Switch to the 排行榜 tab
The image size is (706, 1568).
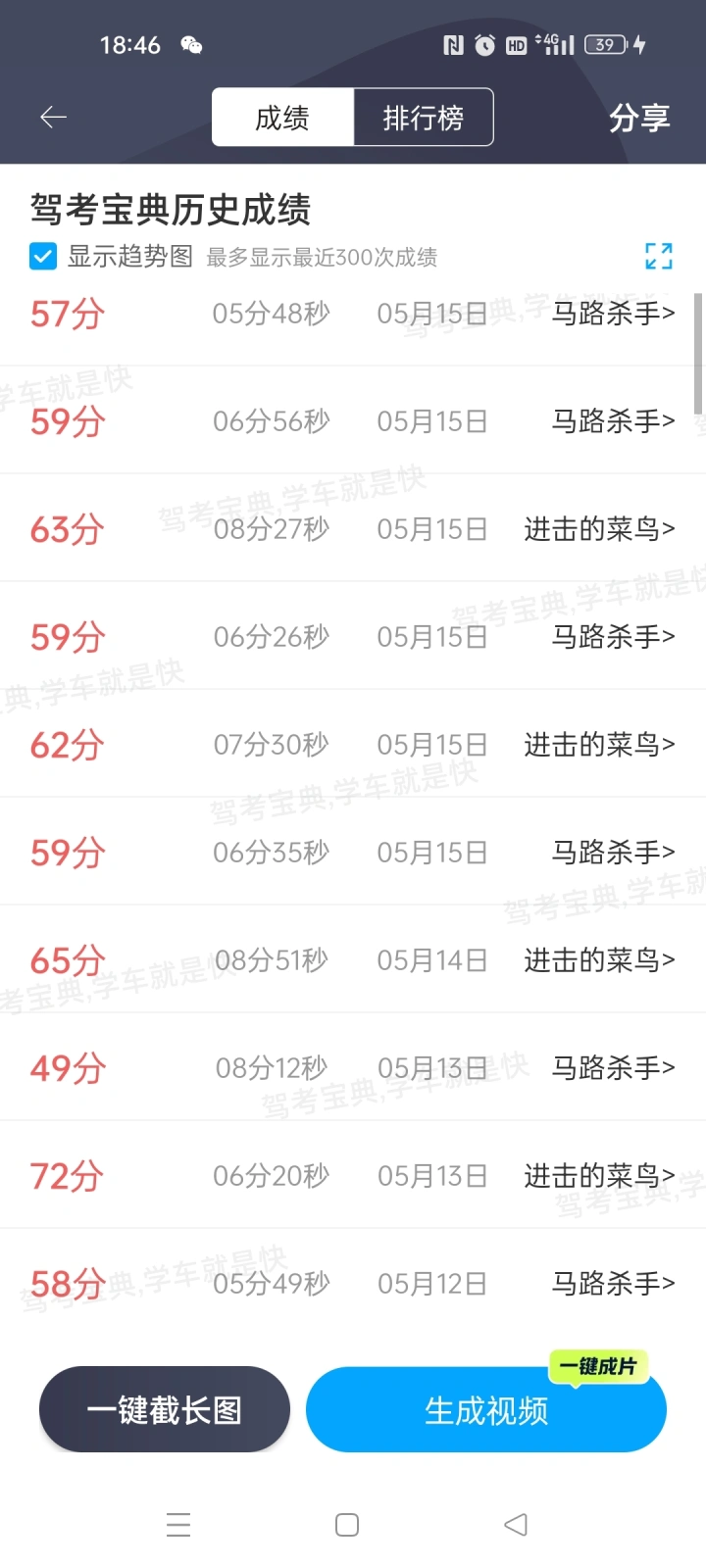pyautogui.click(x=423, y=118)
